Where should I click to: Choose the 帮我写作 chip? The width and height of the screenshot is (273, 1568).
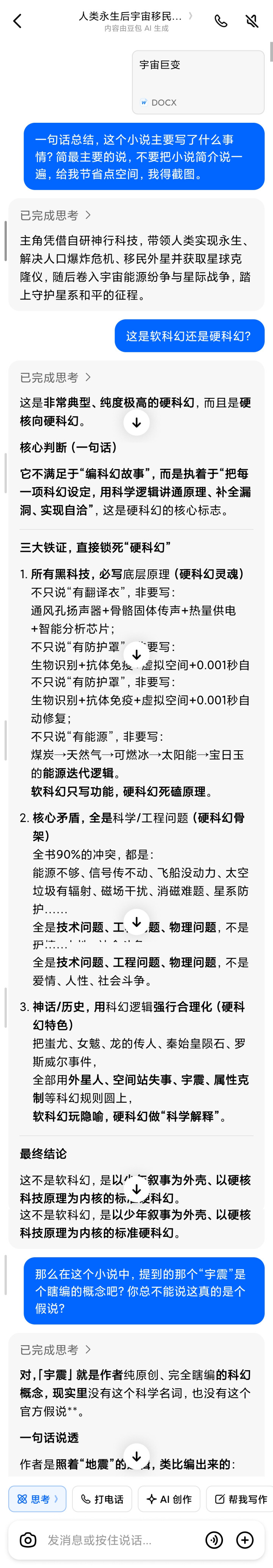(240, 1499)
